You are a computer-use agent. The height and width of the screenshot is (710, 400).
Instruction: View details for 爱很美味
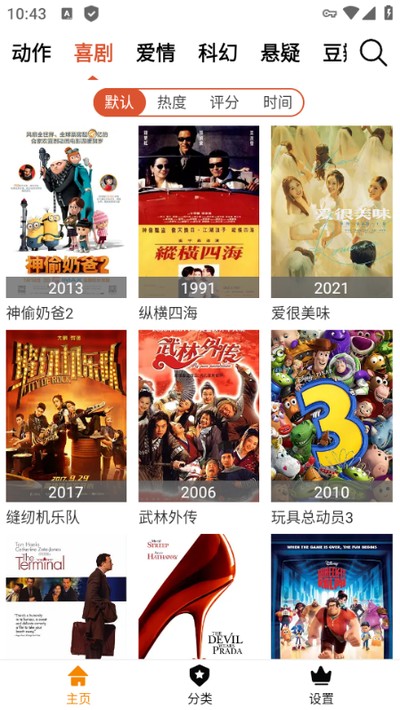332,211
